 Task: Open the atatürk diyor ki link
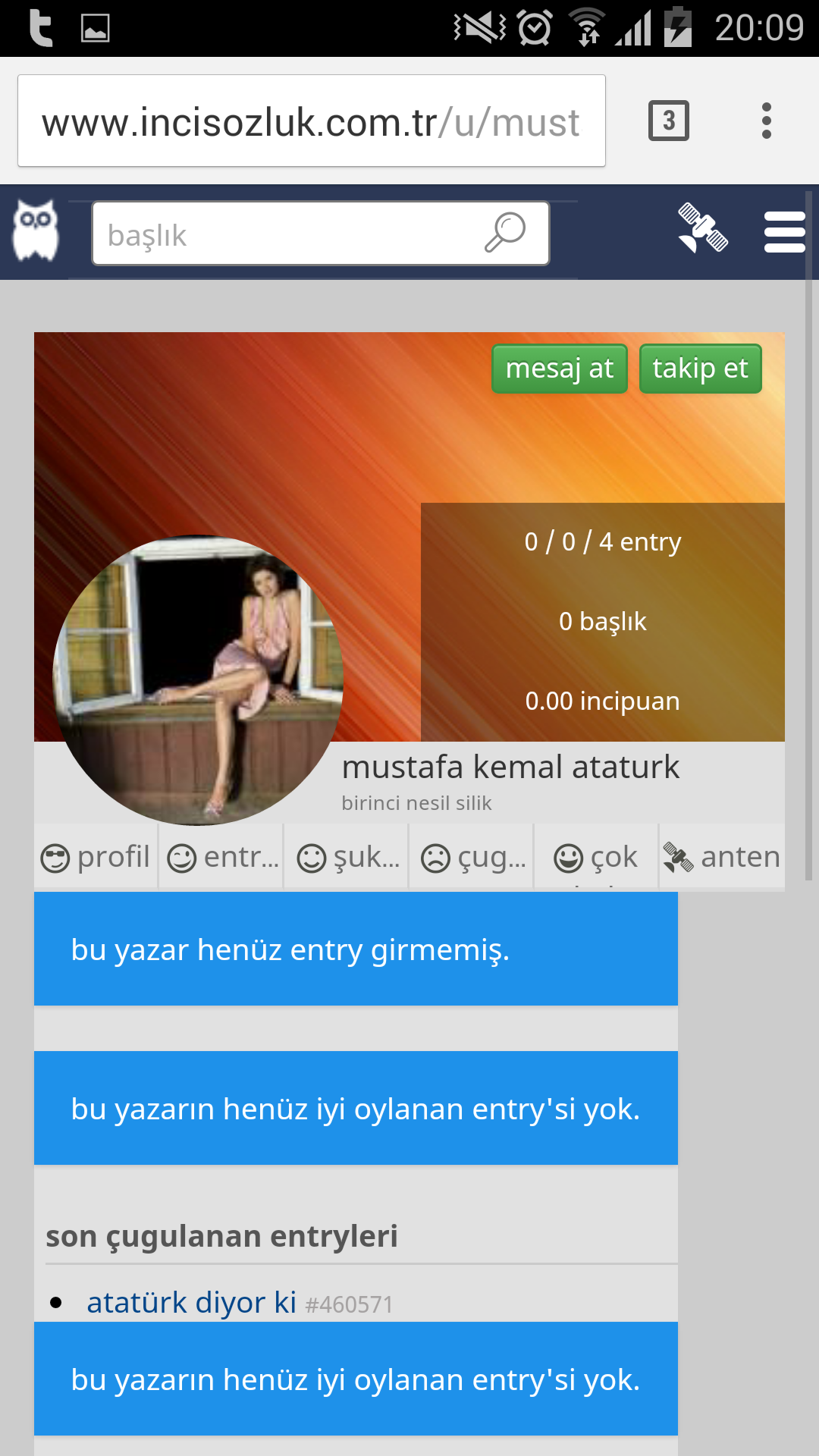click(191, 1302)
